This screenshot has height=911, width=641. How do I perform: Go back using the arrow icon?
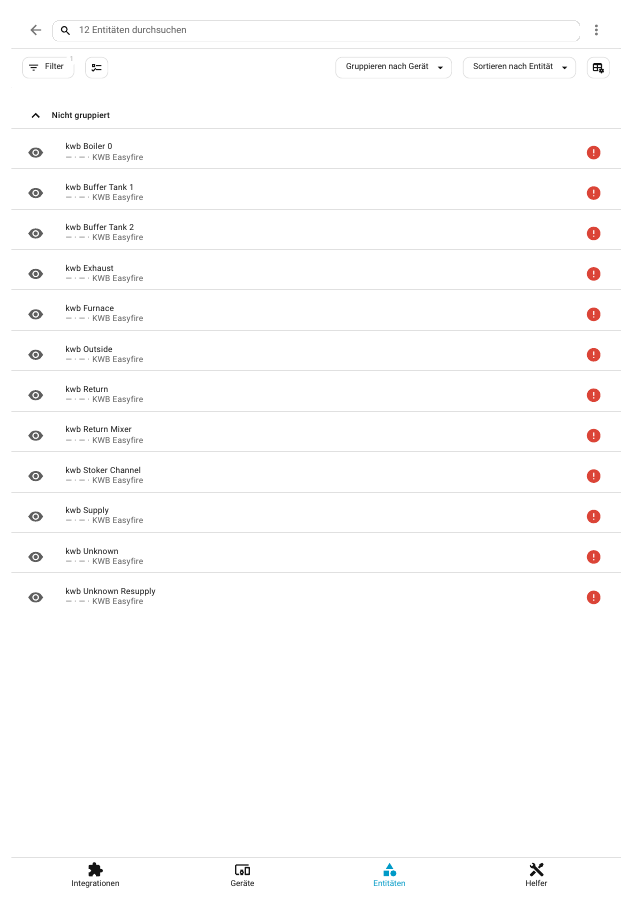[36, 30]
